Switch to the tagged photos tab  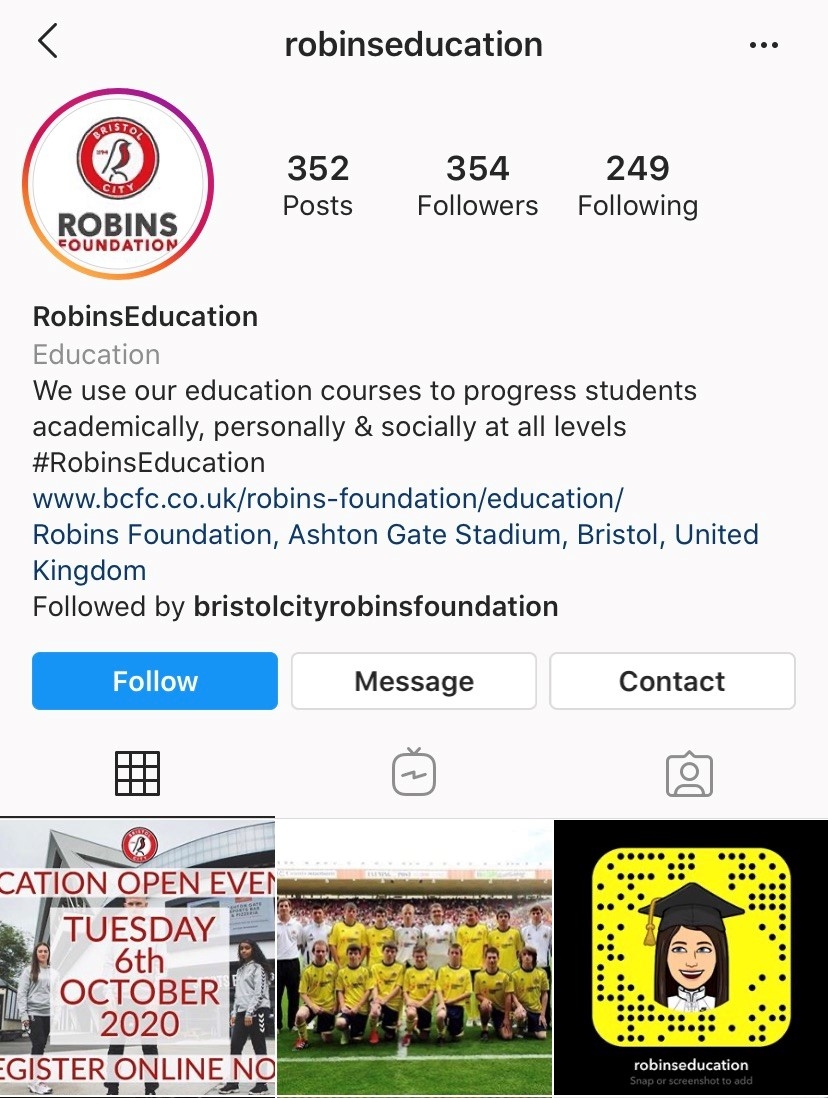[689, 773]
